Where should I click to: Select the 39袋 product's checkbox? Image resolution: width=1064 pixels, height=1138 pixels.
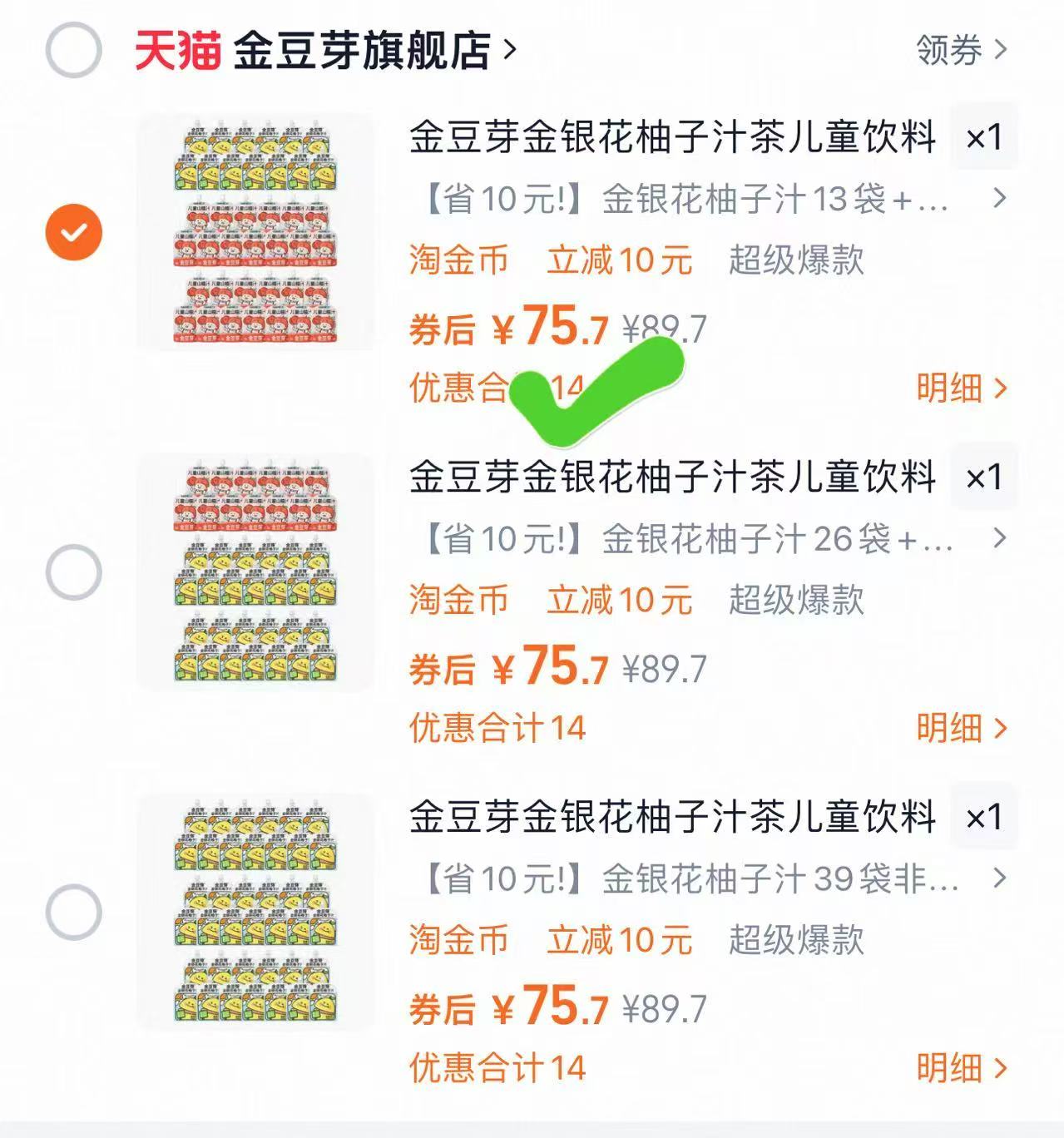(x=73, y=911)
